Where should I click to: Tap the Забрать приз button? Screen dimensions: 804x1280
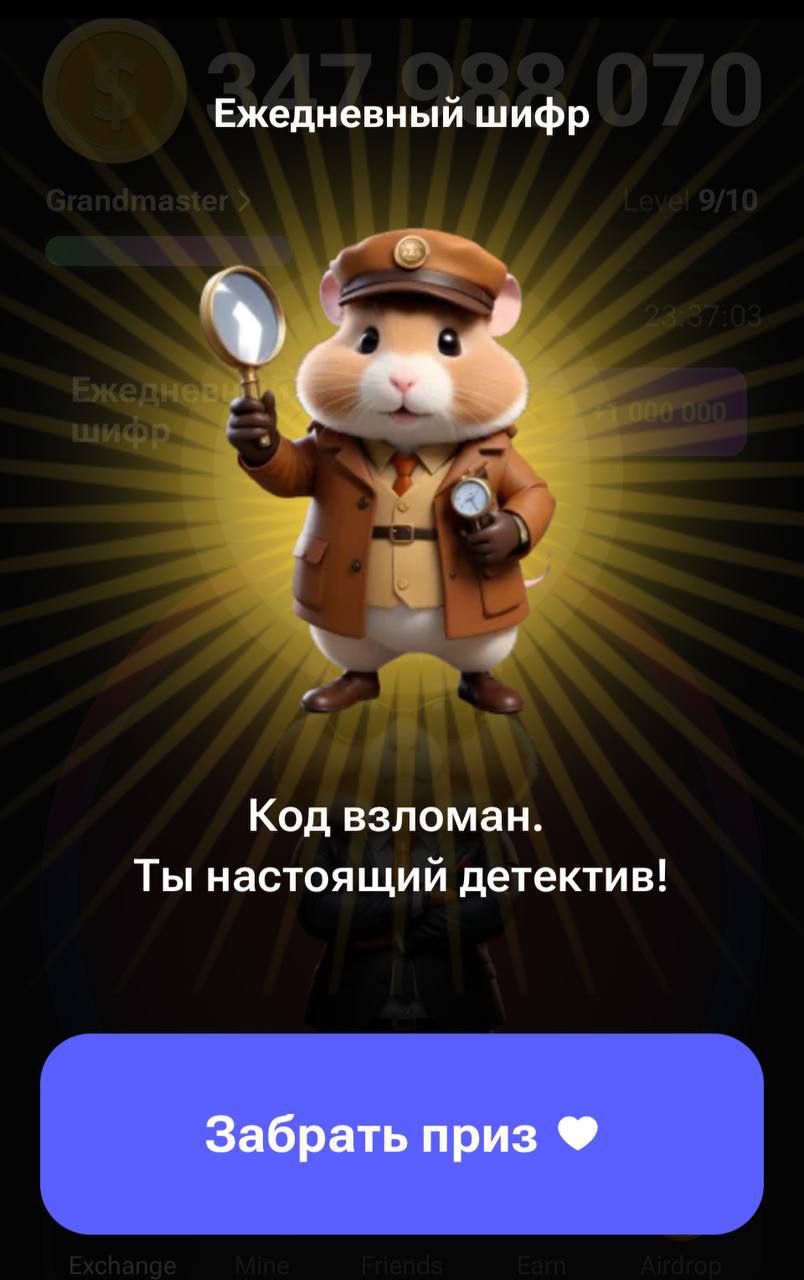click(401, 1134)
